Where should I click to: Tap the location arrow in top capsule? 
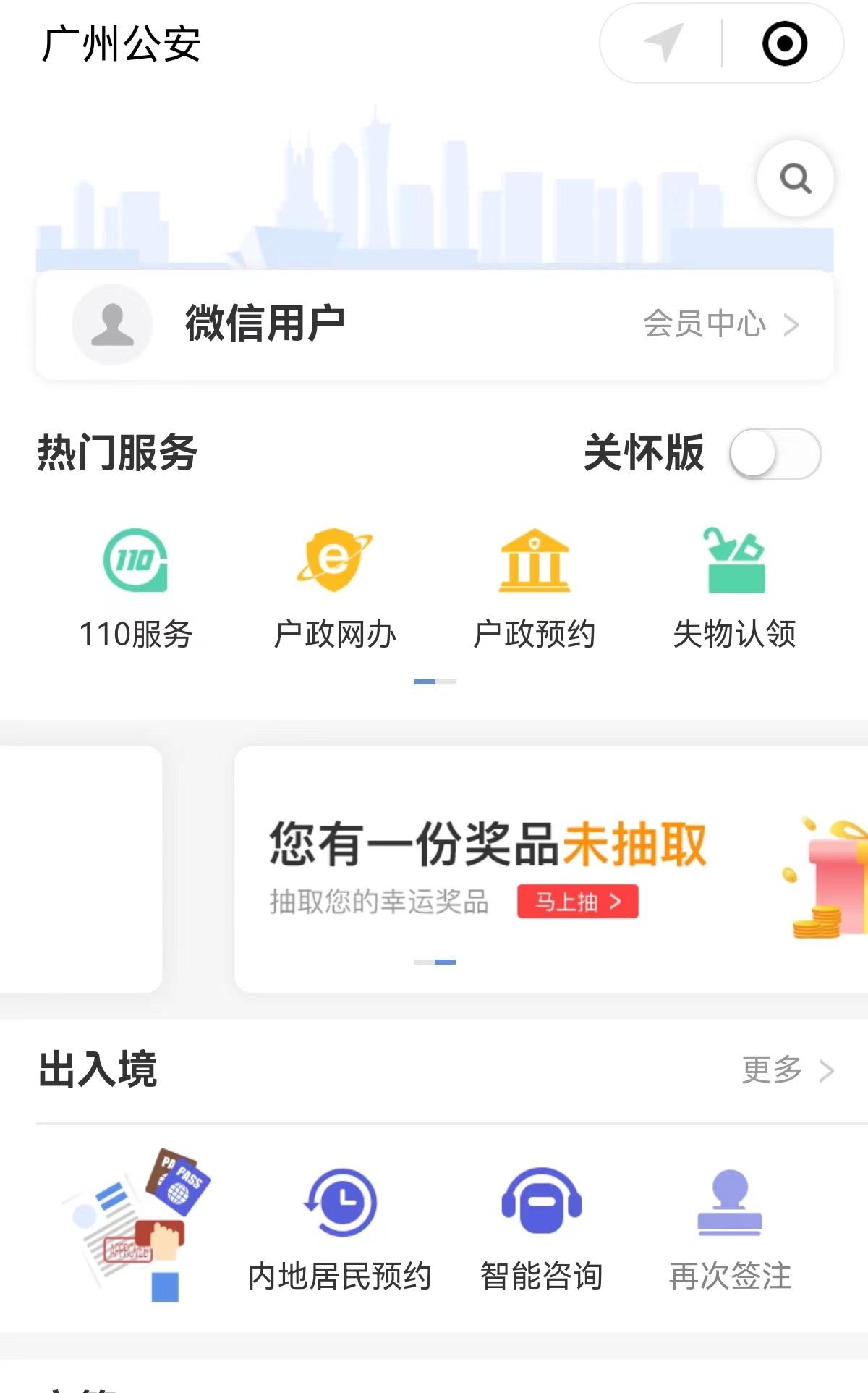(x=663, y=43)
